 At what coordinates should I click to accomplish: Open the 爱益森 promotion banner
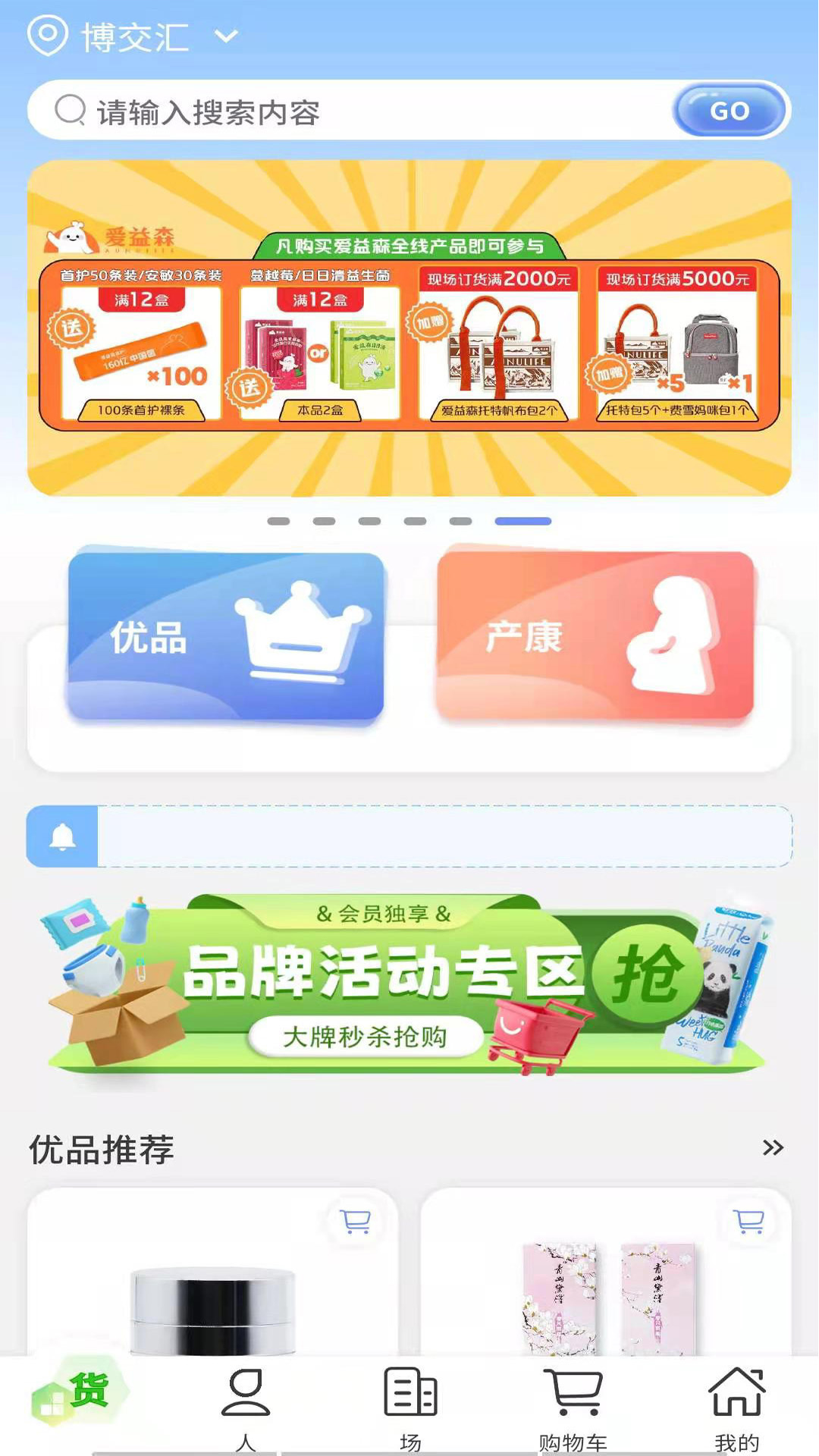point(409,328)
